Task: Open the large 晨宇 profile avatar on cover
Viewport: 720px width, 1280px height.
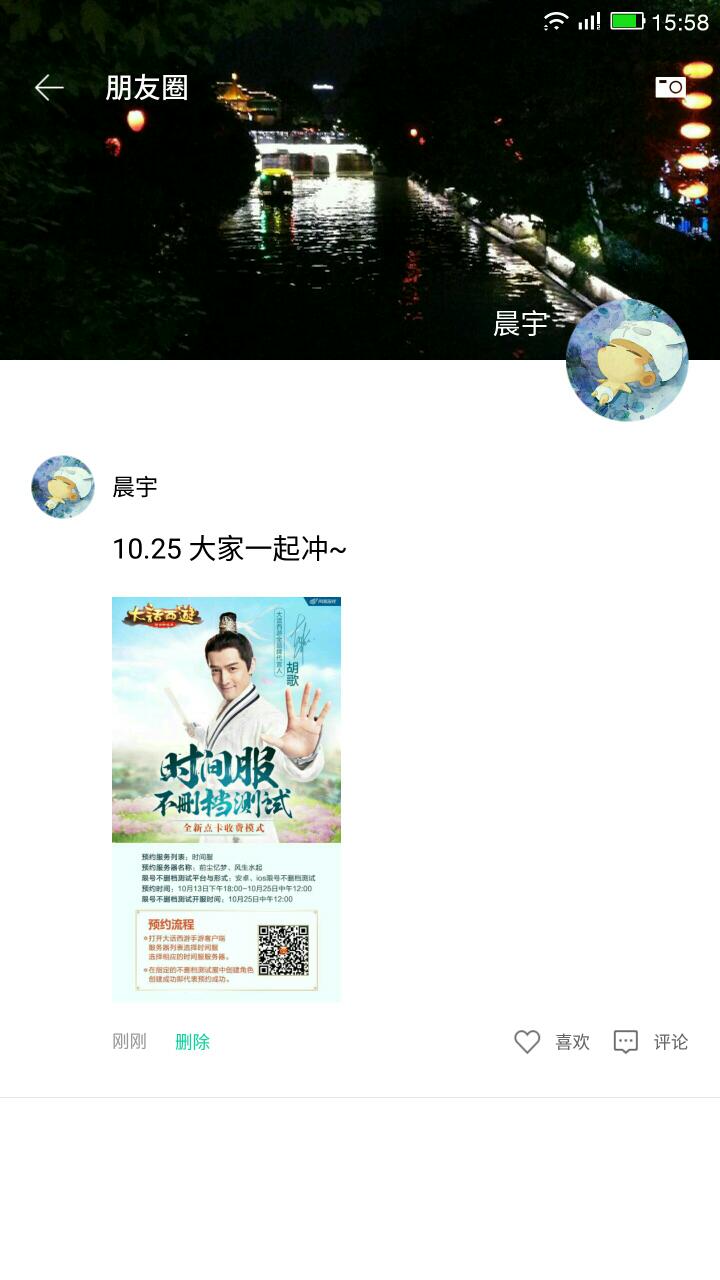Action: [627, 360]
